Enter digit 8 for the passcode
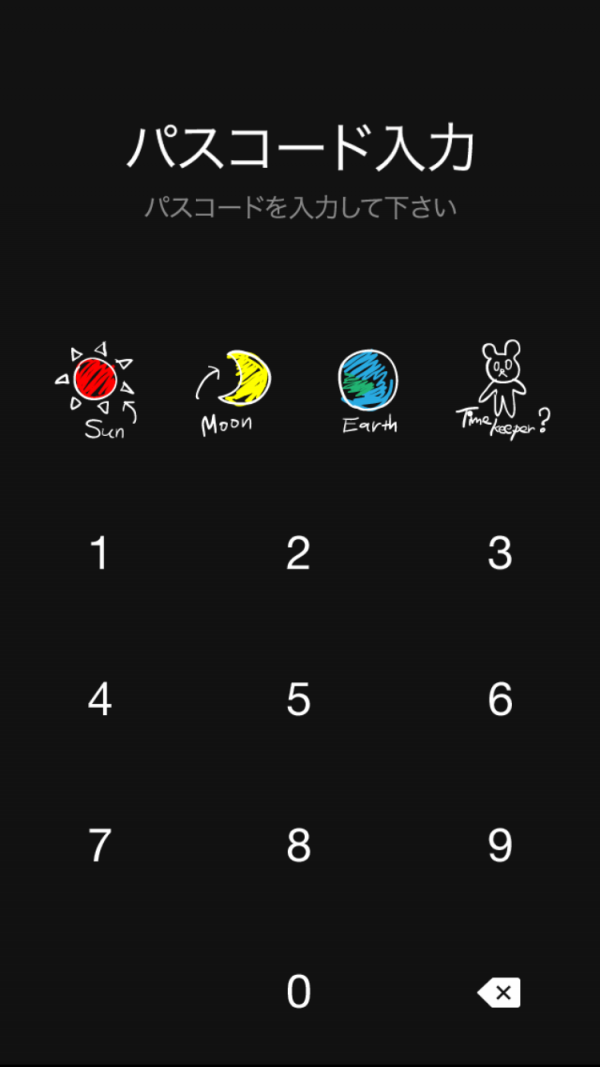Image resolution: width=600 pixels, height=1067 pixels. (x=298, y=846)
